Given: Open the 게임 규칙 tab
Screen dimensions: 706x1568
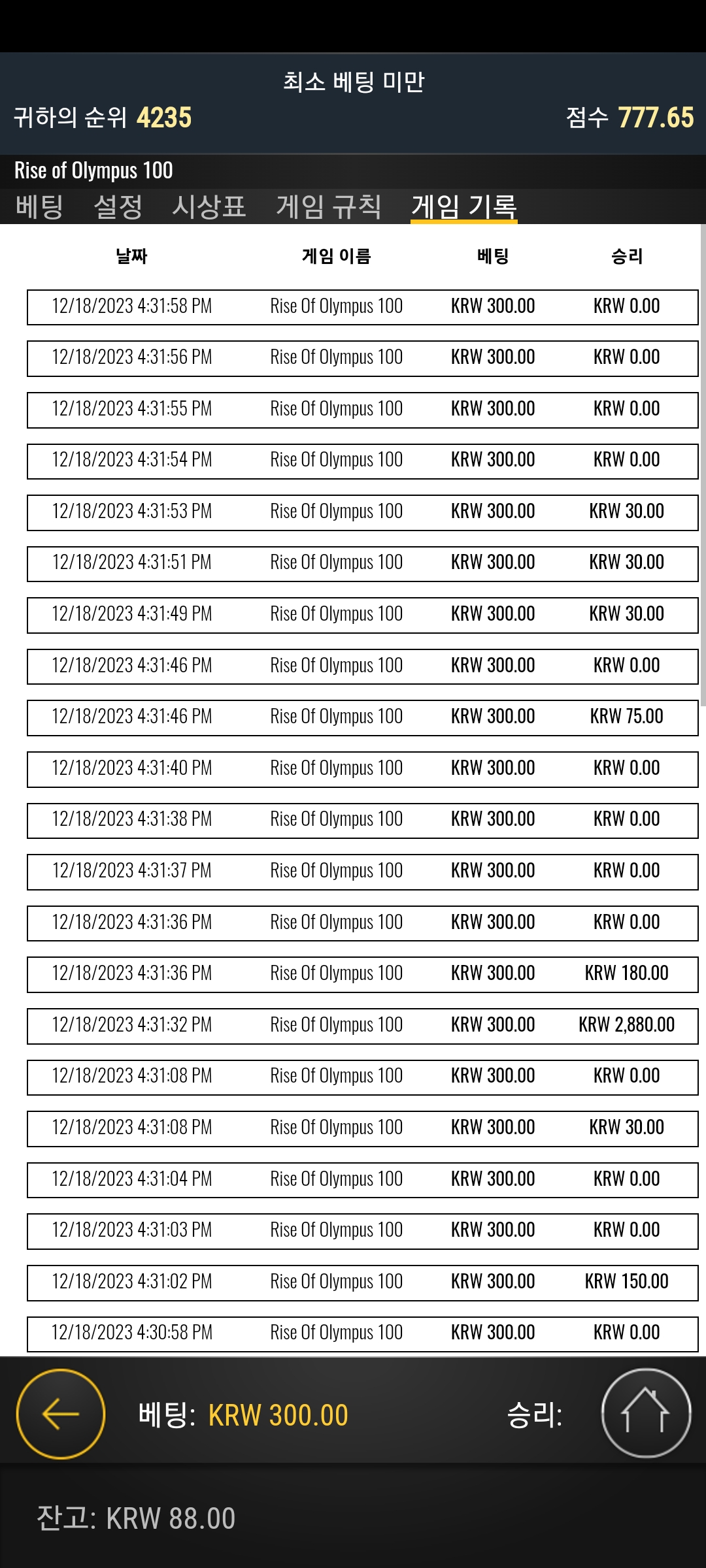Looking at the screenshot, I should coord(329,207).
